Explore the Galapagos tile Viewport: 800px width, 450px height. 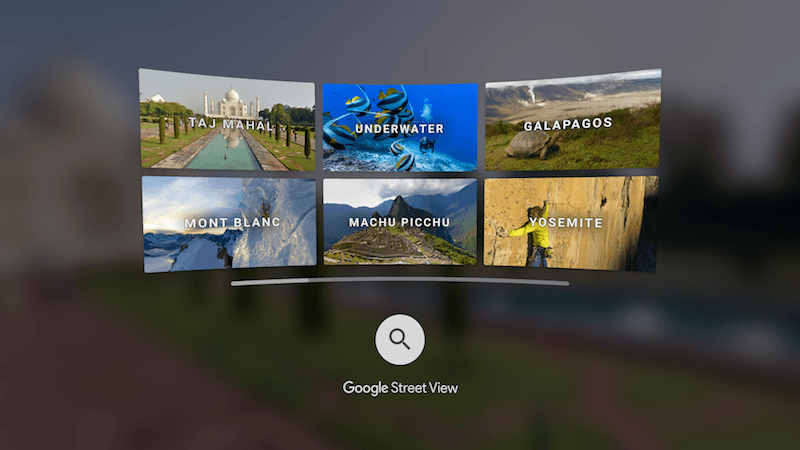573,123
